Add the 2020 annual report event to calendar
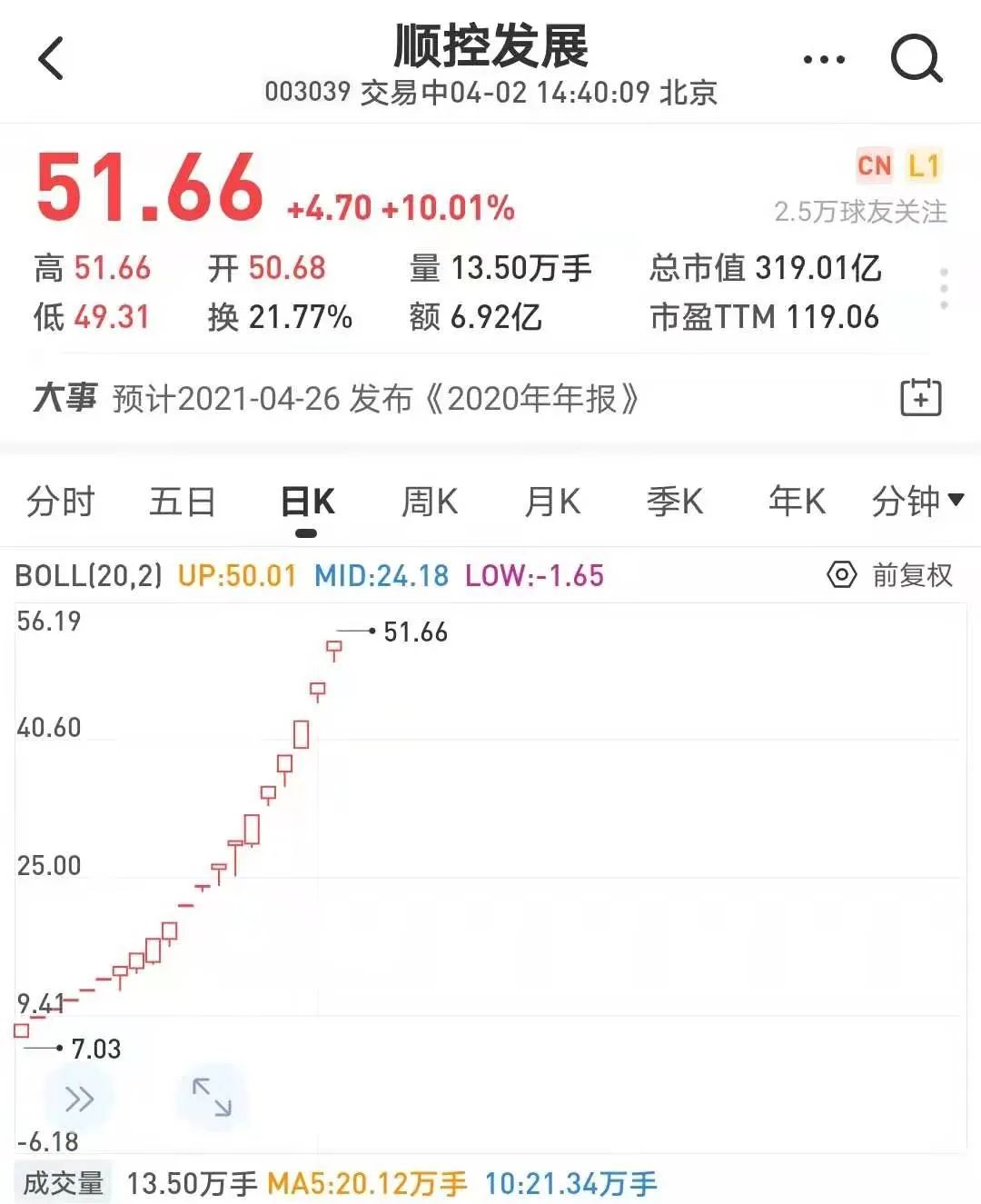The width and height of the screenshot is (981, 1204). click(920, 397)
